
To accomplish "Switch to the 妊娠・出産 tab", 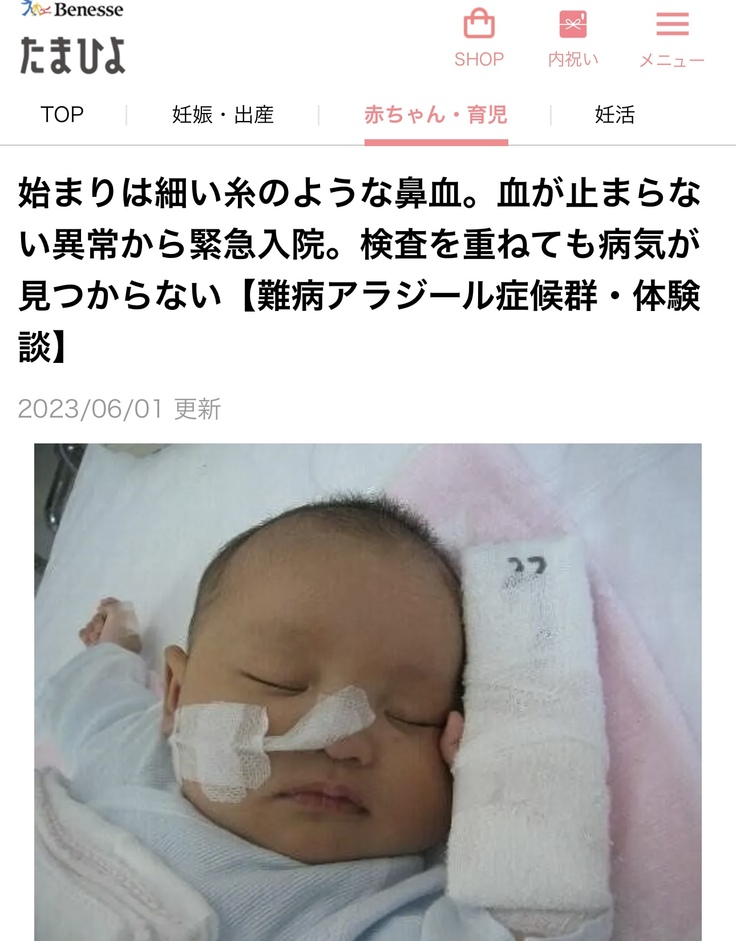I will pyautogui.click(x=223, y=115).
